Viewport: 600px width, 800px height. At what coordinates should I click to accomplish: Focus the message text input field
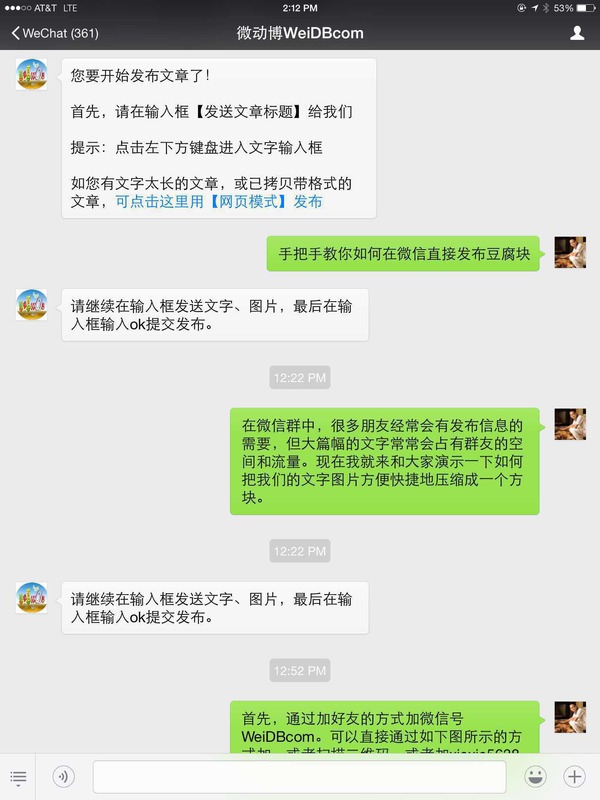tap(299, 777)
